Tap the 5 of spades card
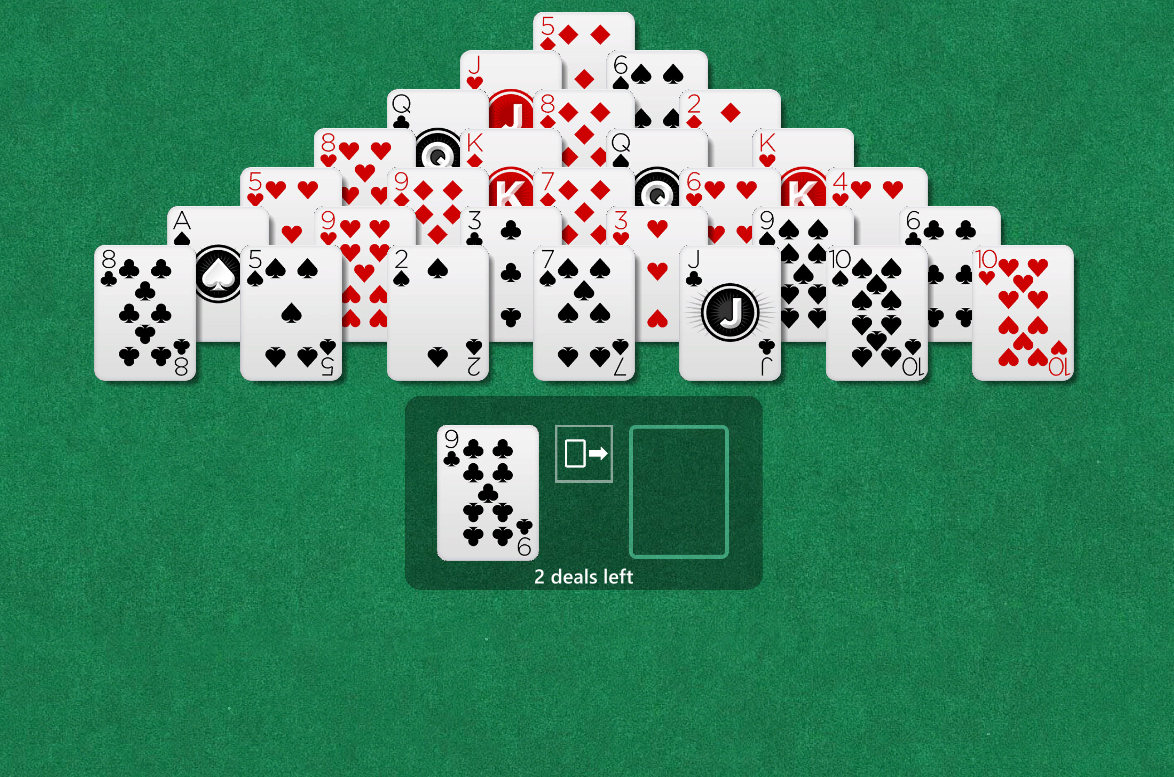Viewport: 1174px width, 777px height. tap(291, 313)
